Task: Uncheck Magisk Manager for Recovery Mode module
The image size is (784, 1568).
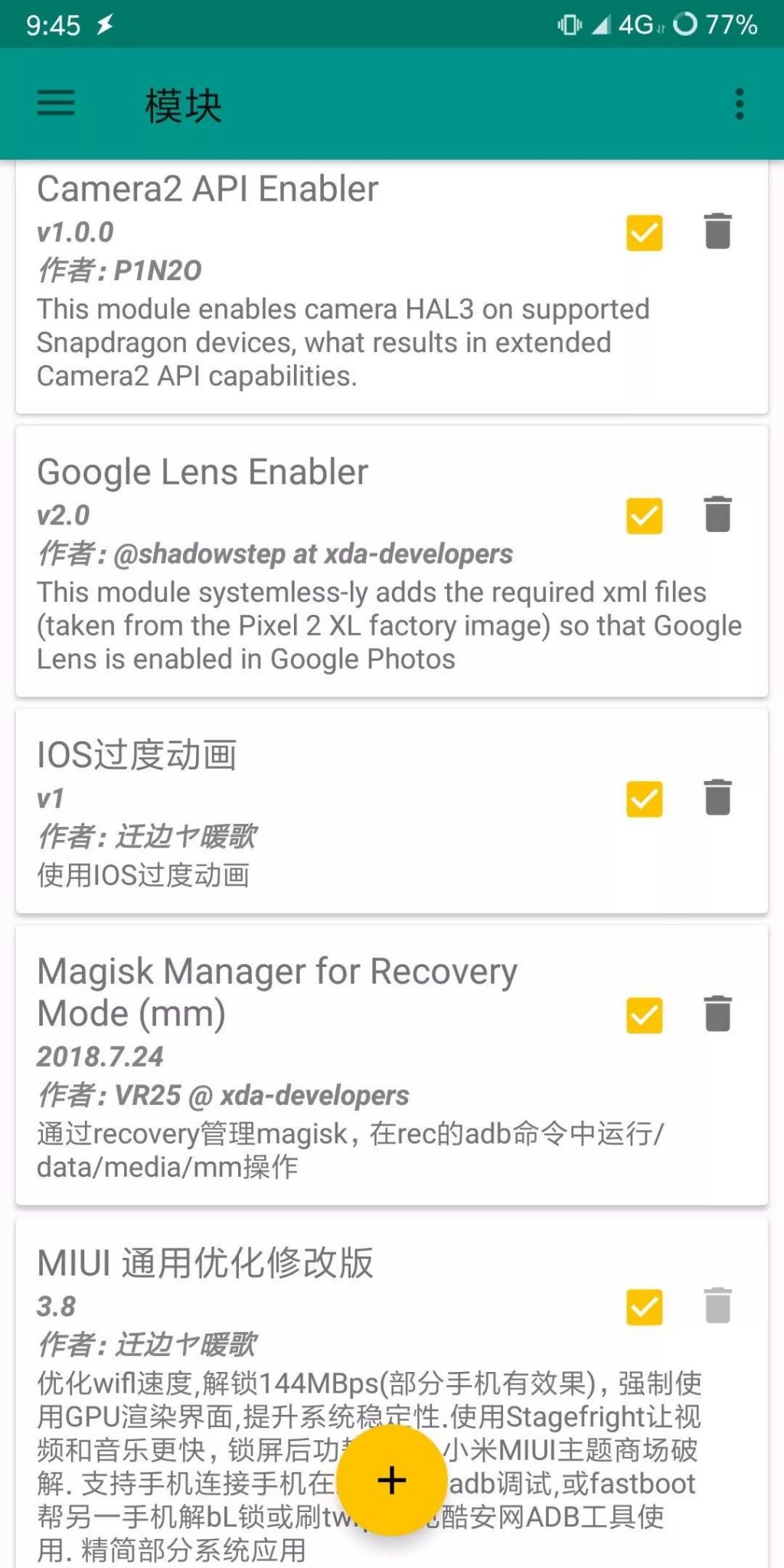Action: 643,1012
